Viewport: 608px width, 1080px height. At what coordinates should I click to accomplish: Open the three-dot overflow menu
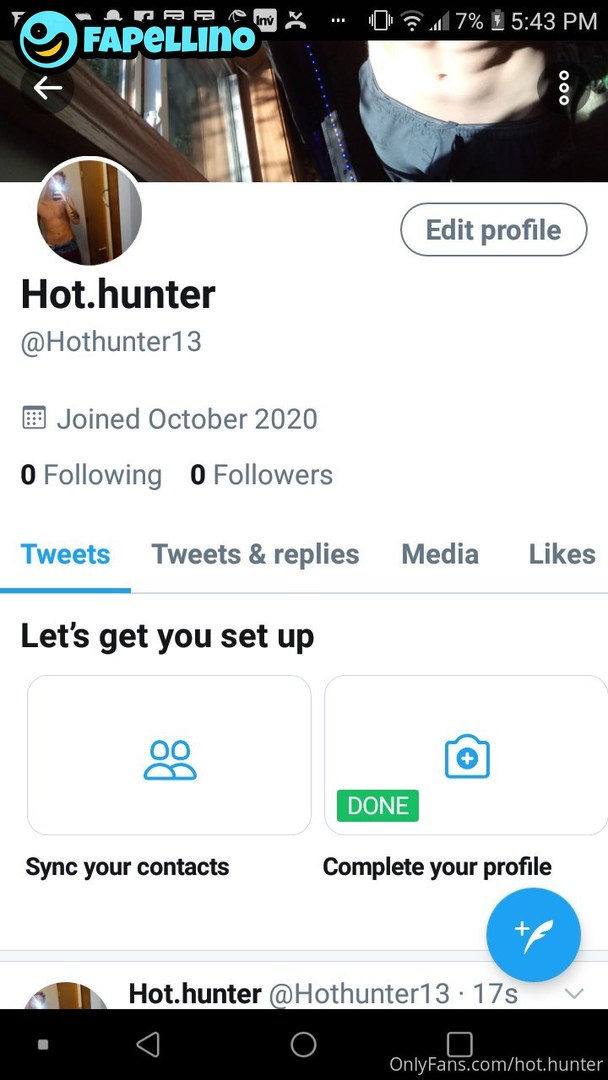(x=564, y=88)
